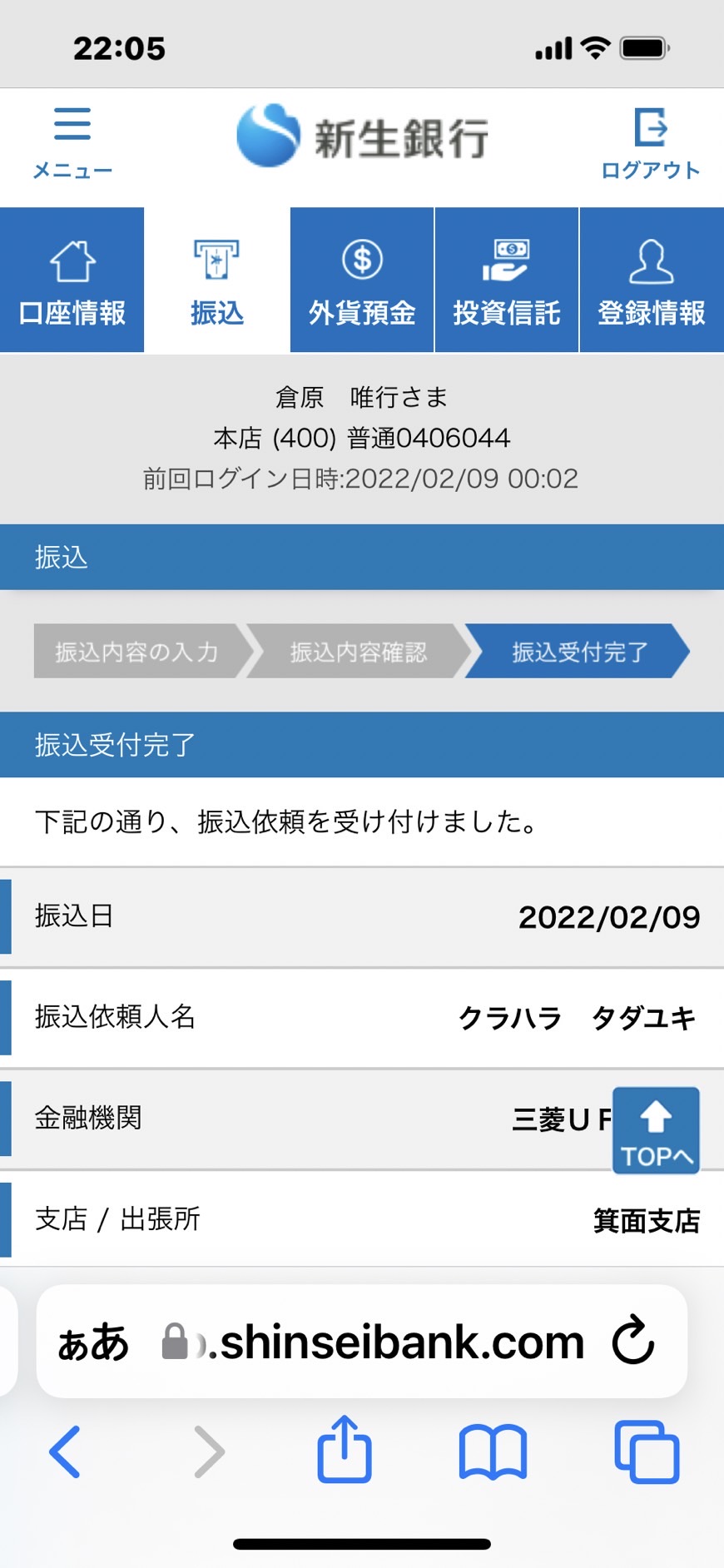The width and height of the screenshot is (724, 1568).
Task: Tap ログアウト to log out
Action: [x=651, y=143]
